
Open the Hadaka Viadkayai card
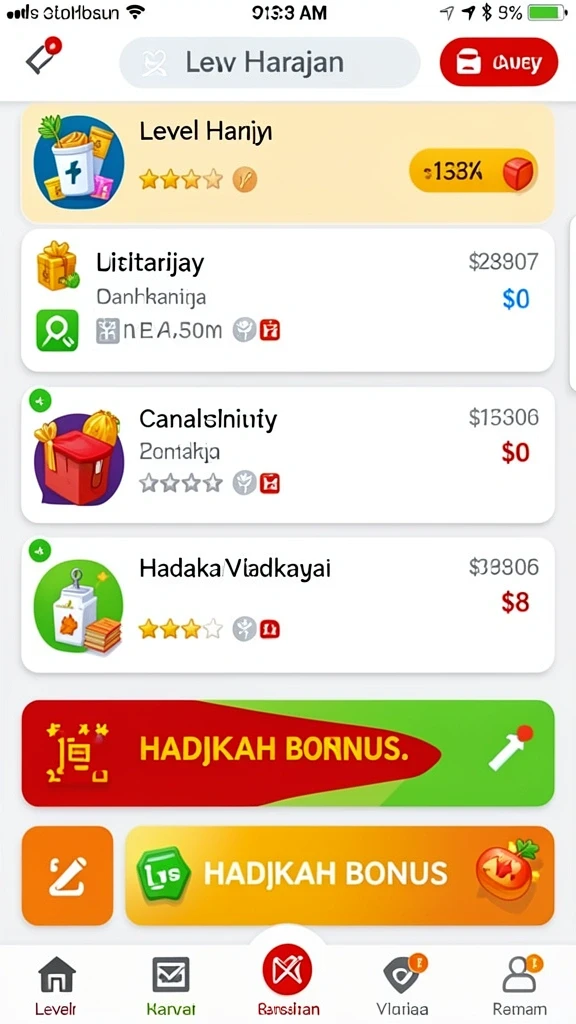[288, 605]
